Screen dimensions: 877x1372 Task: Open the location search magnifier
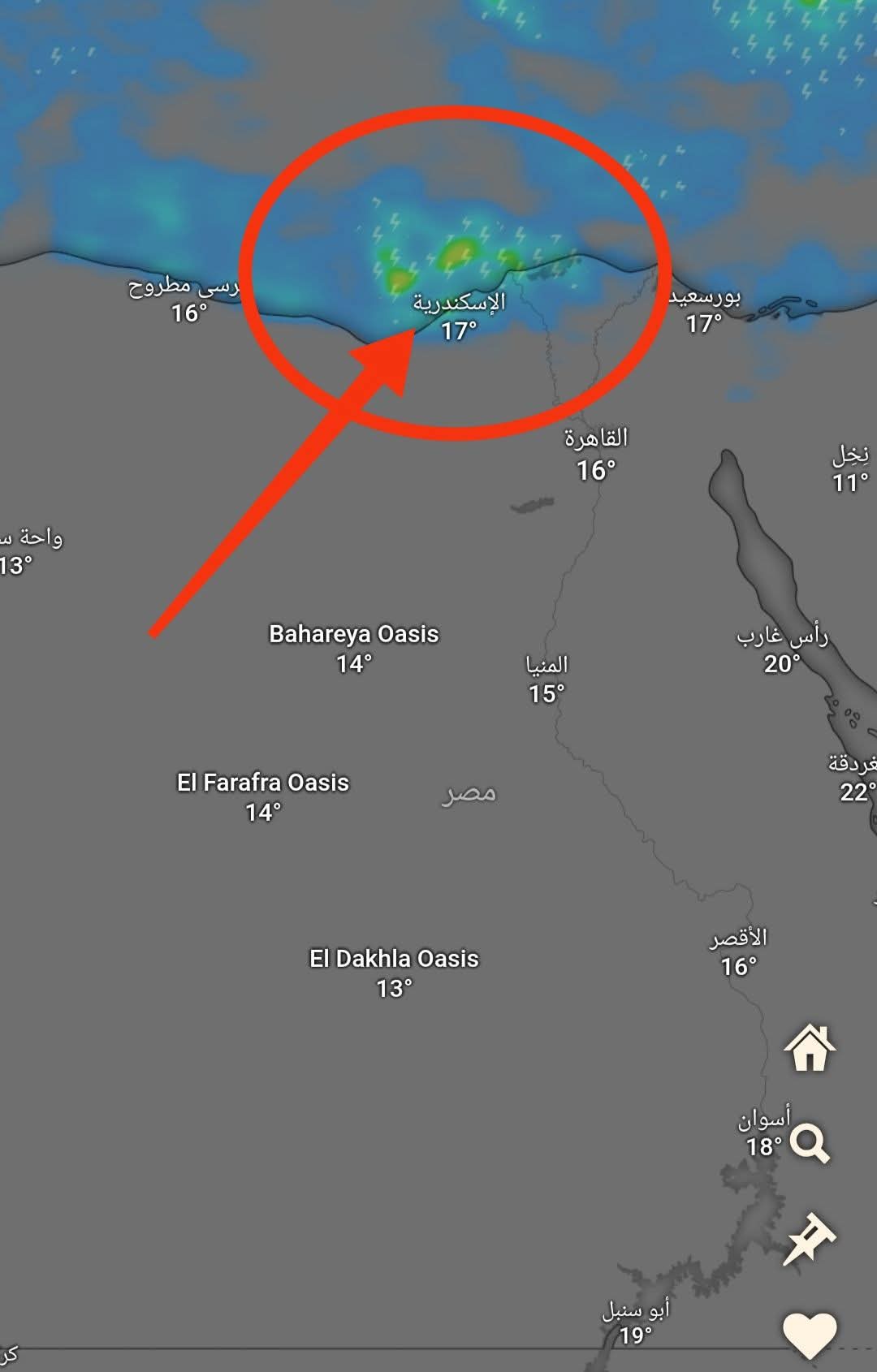[x=810, y=1143]
